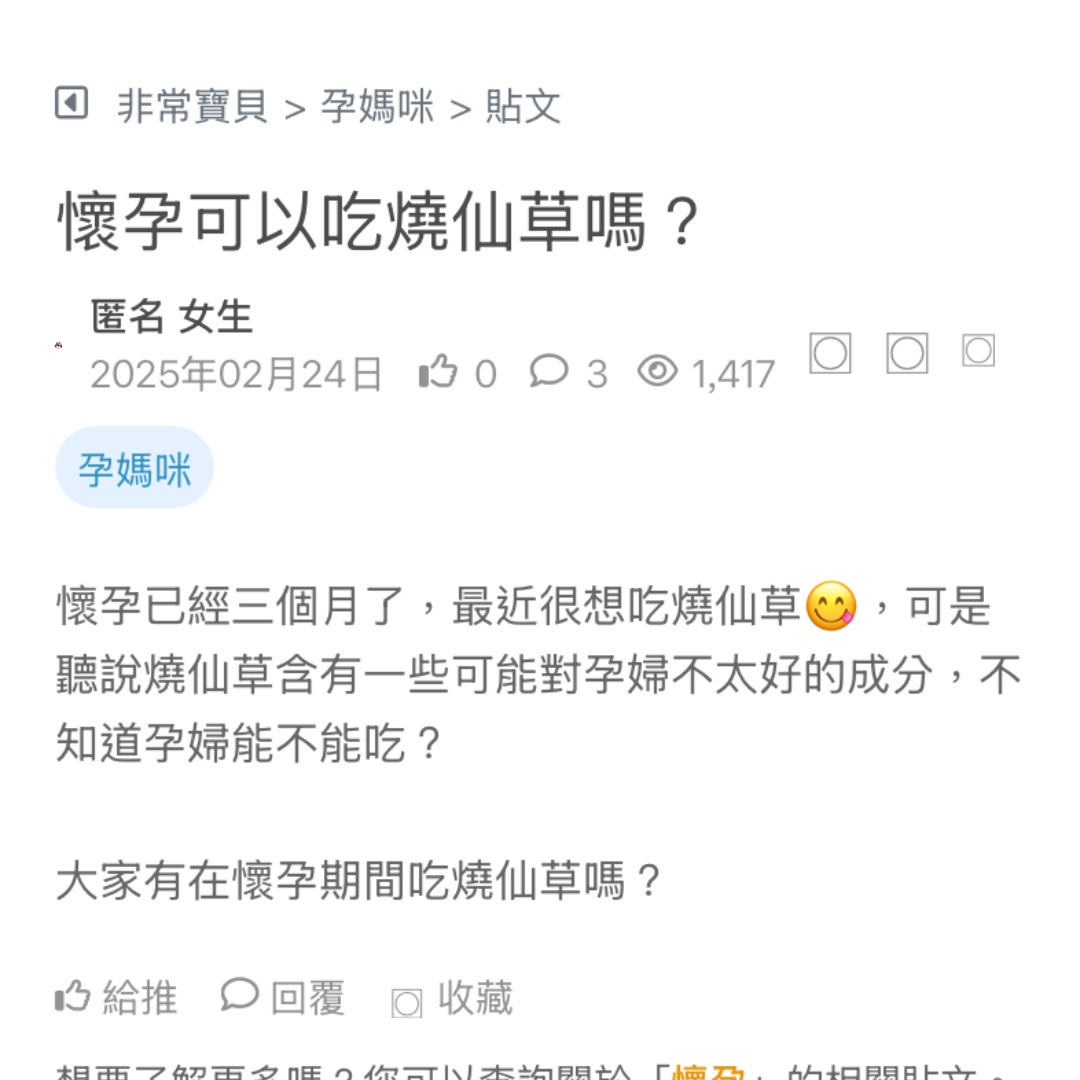The width and height of the screenshot is (1080, 1080).
Task: Tap 回覆 to reply to post
Action: (283, 998)
